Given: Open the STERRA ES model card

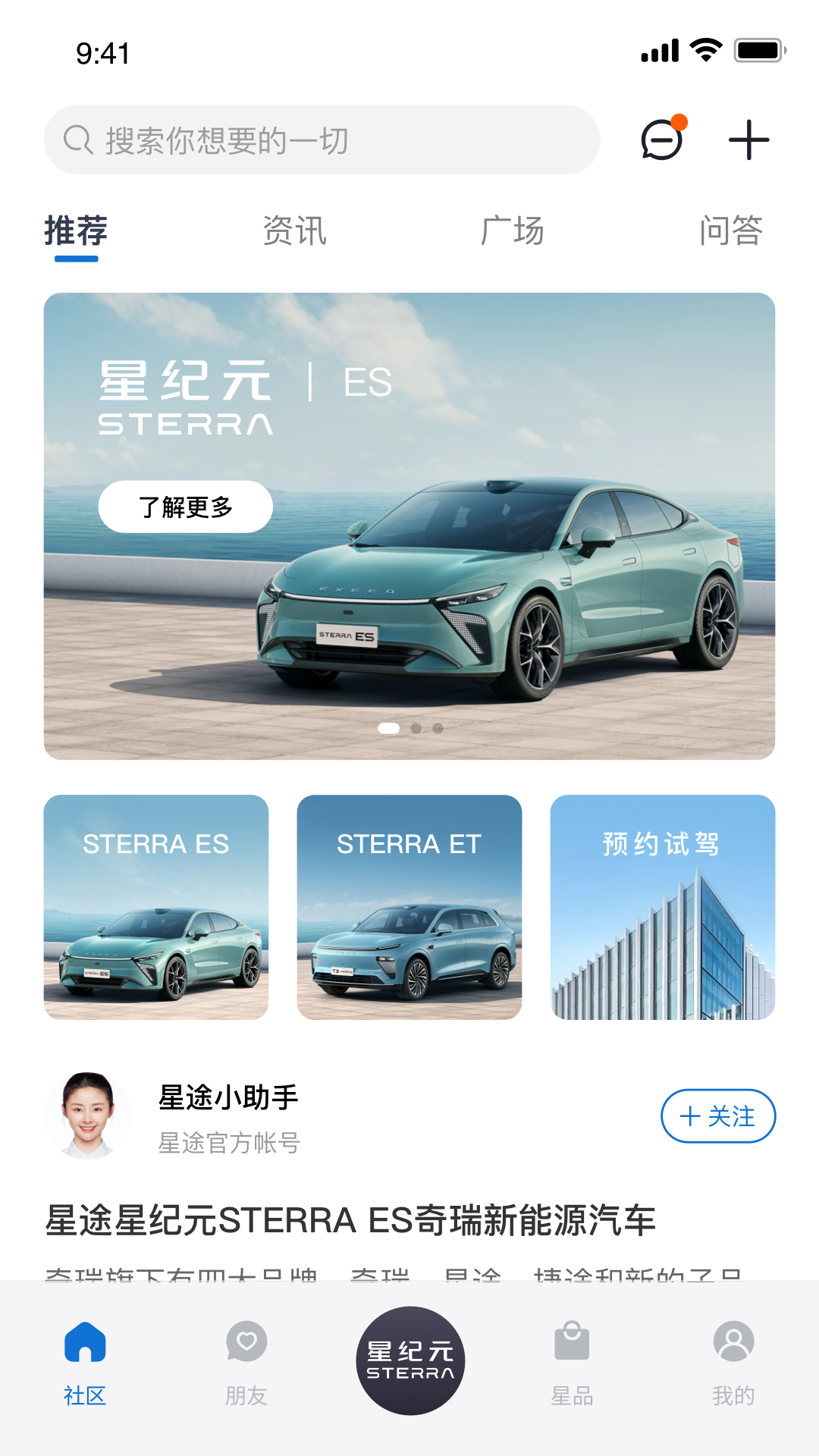Looking at the screenshot, I should 156,908.
